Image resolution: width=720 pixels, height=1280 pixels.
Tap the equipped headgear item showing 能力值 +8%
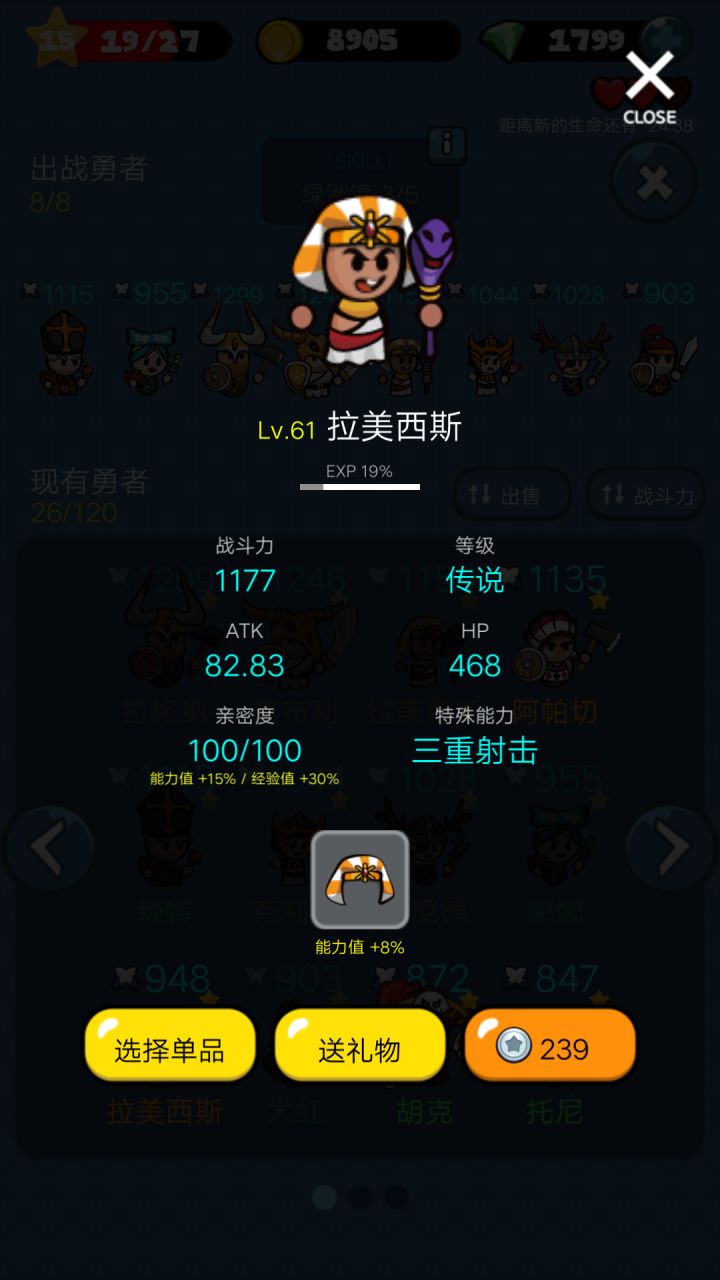pos(360,877)
